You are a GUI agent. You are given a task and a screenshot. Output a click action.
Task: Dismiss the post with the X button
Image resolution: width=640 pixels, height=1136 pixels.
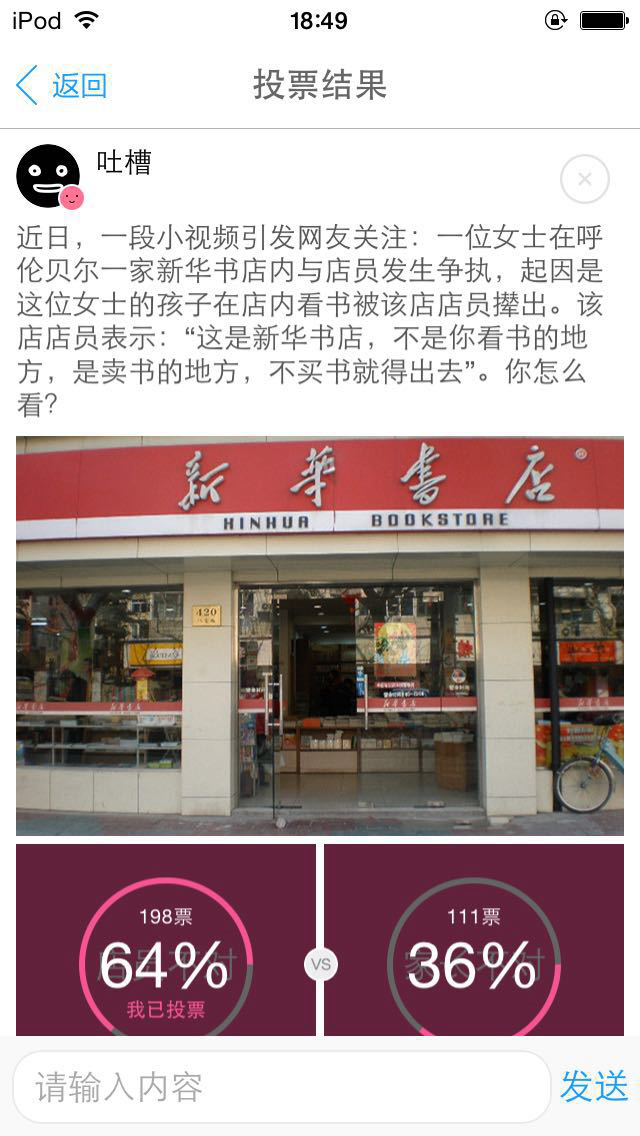585,180
